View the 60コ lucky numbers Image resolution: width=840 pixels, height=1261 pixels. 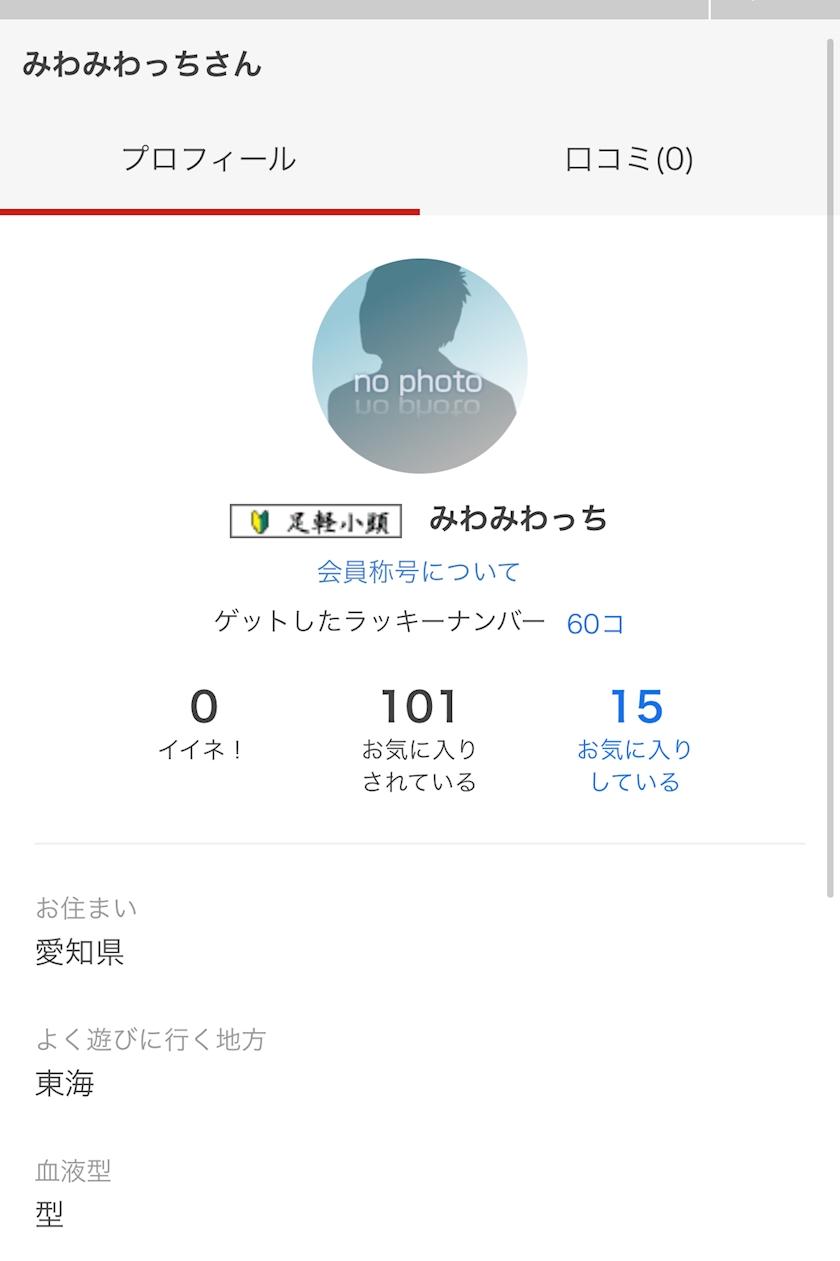click(x=595, y=624)
